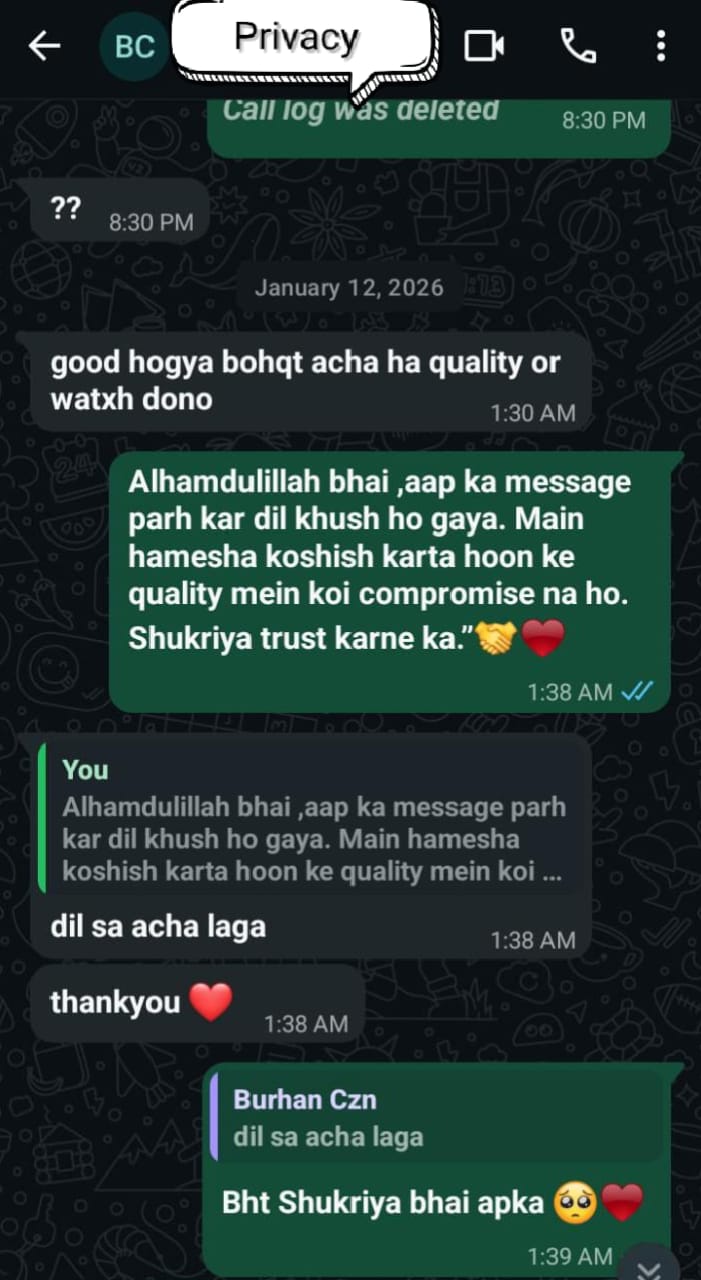Open the BC contact profile avatar
This screenshot has width=701, height=1280.
point(135,46)
